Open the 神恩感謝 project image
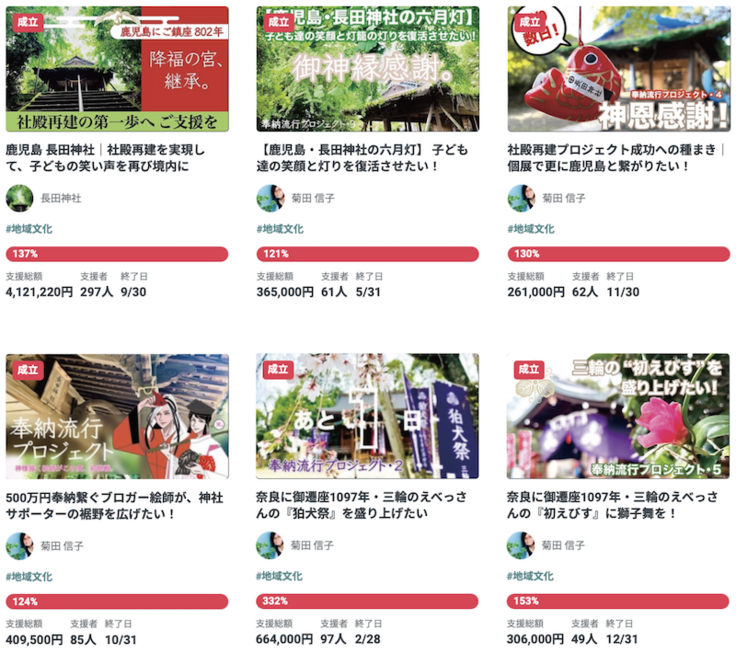The height and width of the screenshot is (664, 736). coord(618,69)
